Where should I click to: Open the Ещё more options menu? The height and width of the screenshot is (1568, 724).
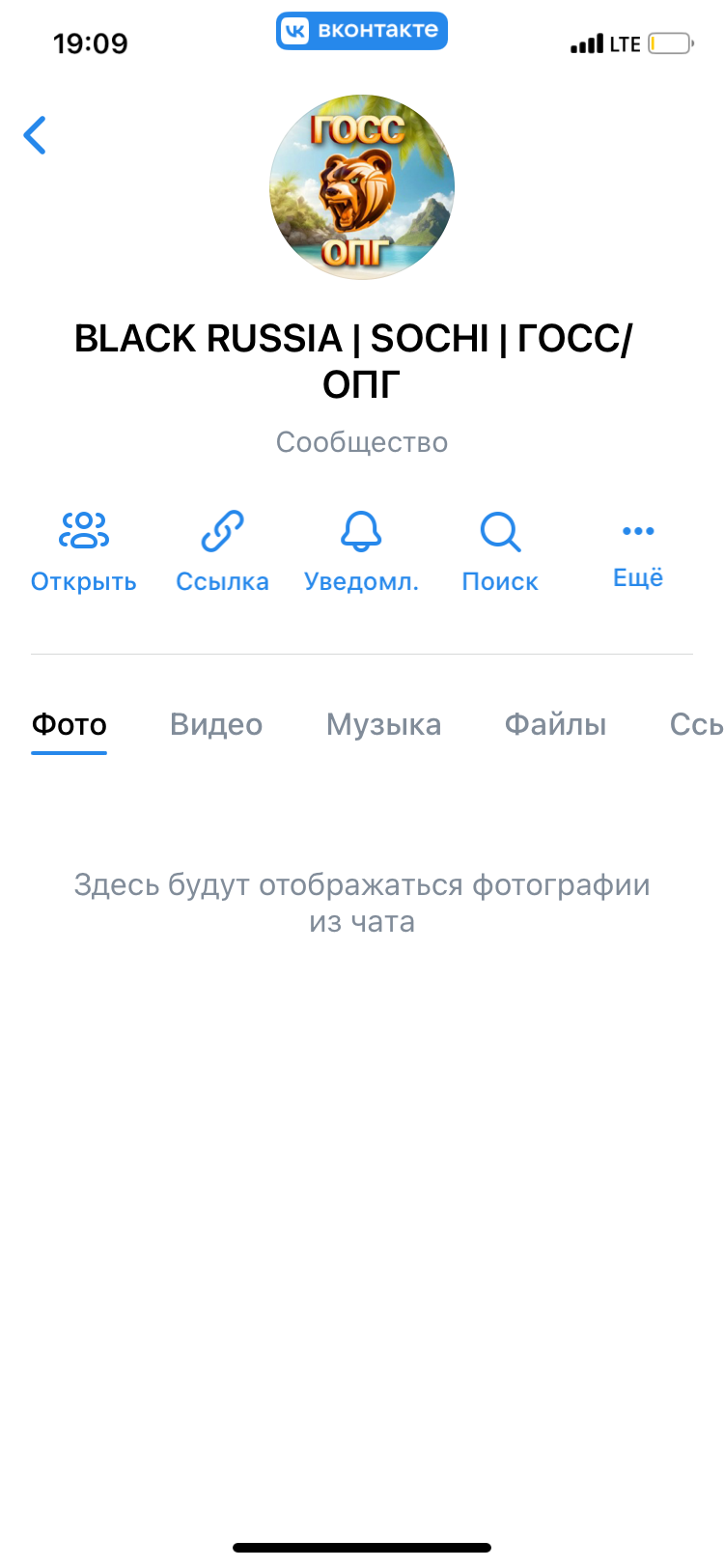[638, 550]
